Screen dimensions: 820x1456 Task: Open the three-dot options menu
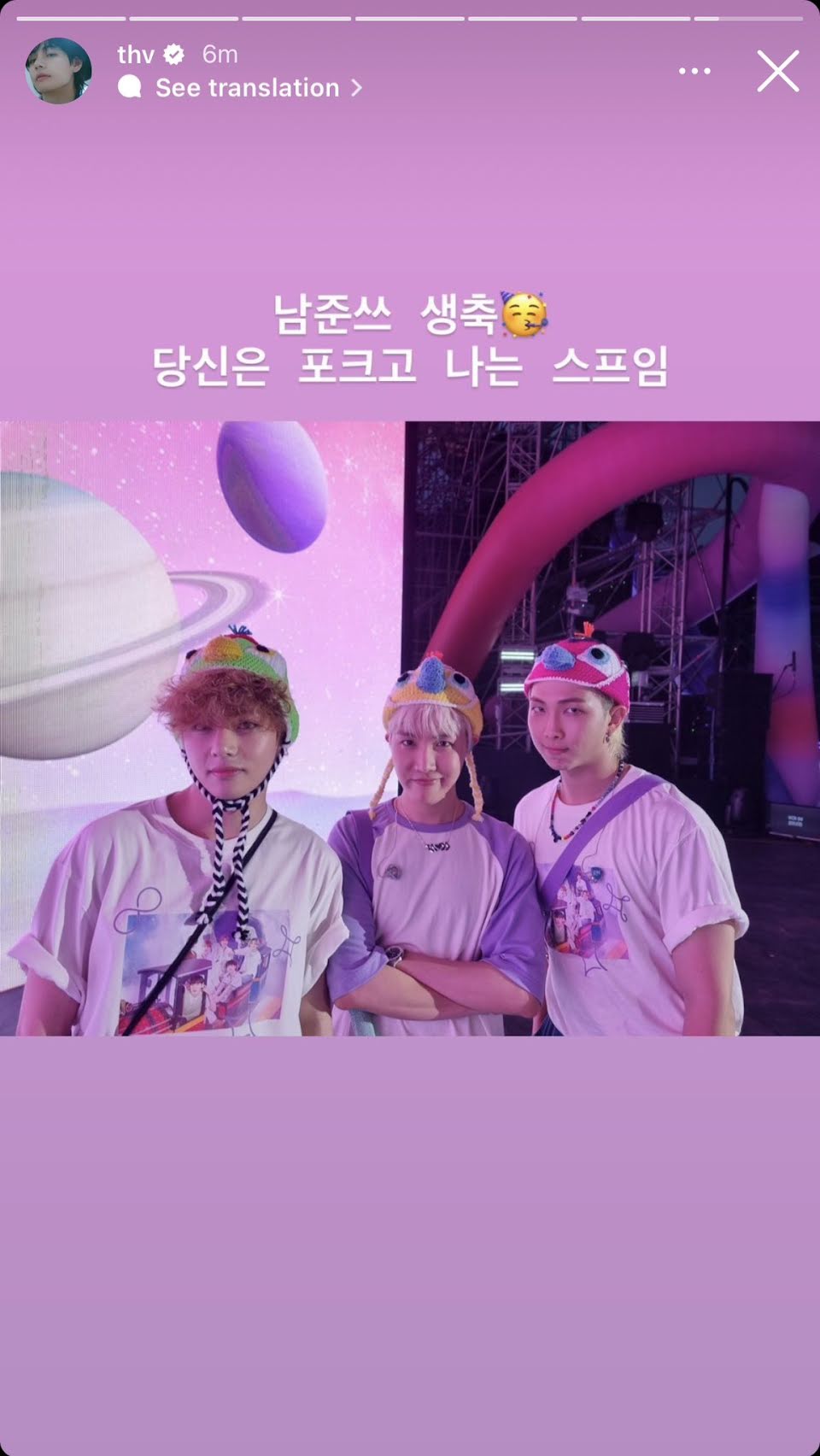pos(694,71)
